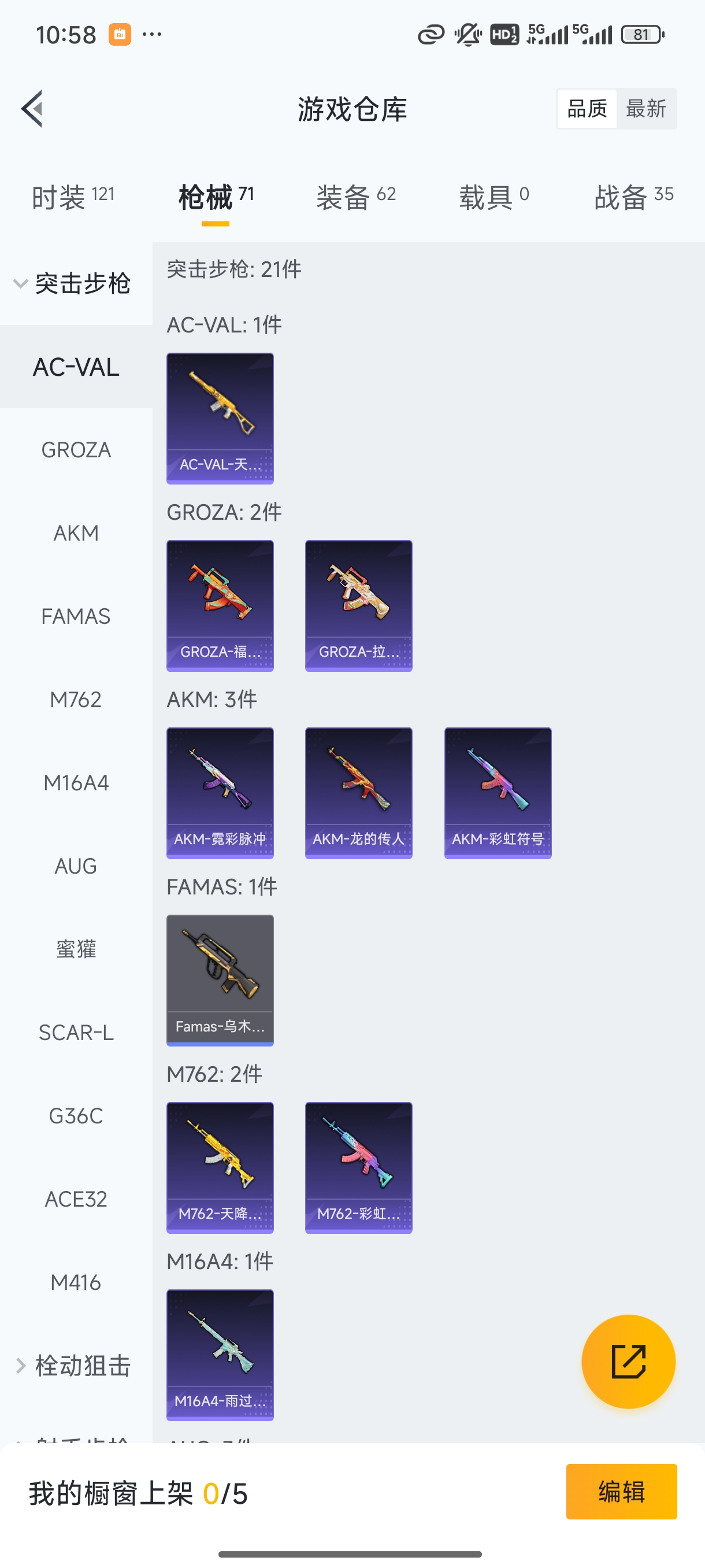This screenshot has width=705, height=1568.
Task: Open the AKM-龙的传人 skin
Action: 359,793
